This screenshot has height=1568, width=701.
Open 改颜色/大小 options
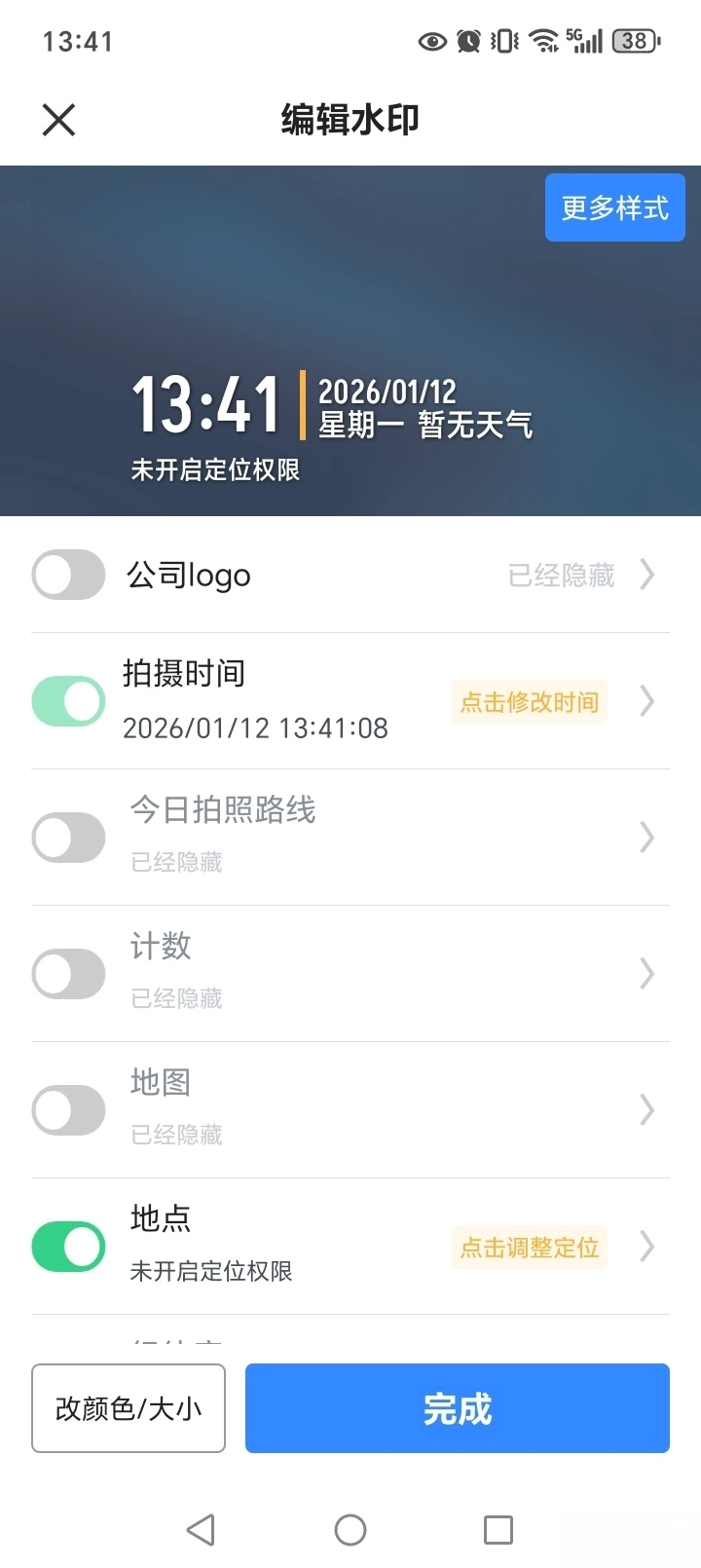[129, 1408]
